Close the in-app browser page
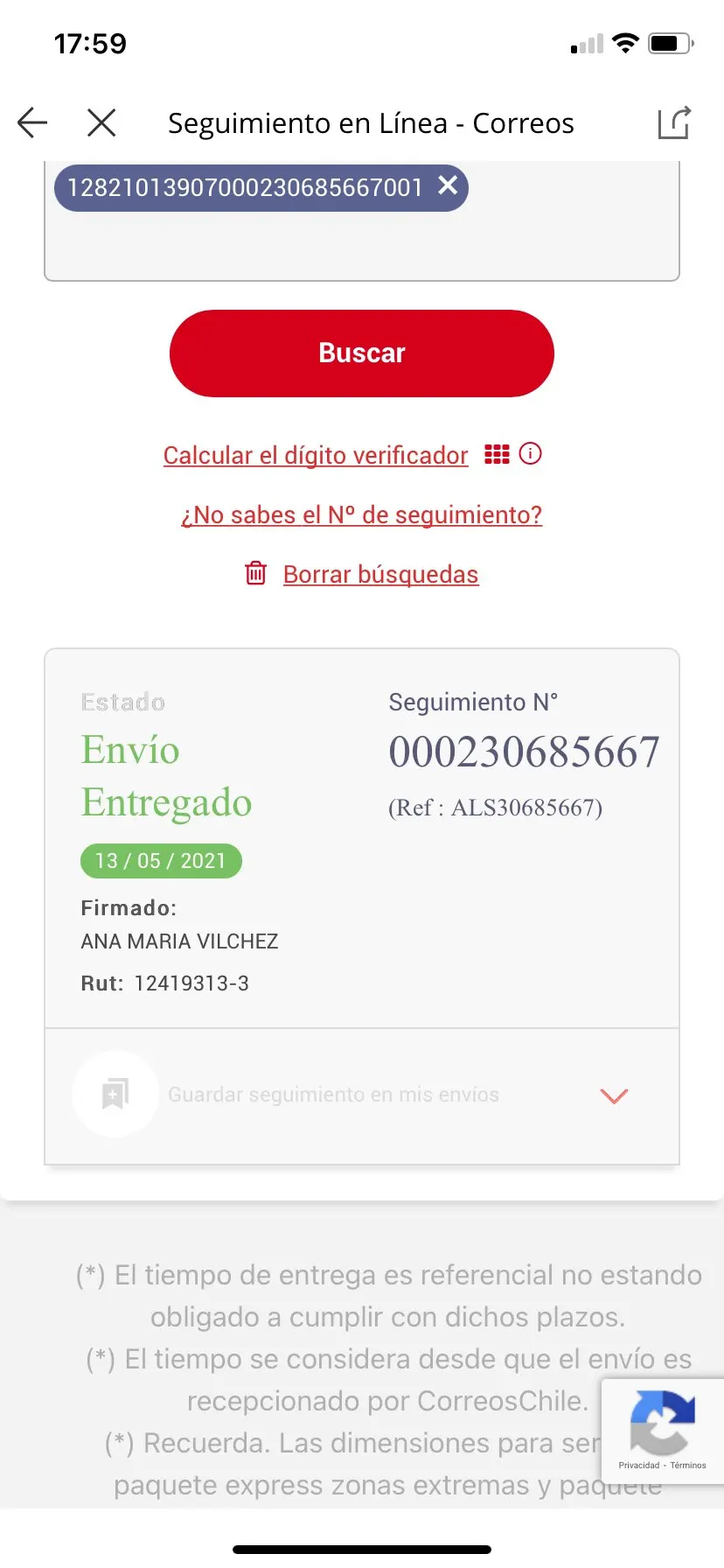 coord(101,122)
